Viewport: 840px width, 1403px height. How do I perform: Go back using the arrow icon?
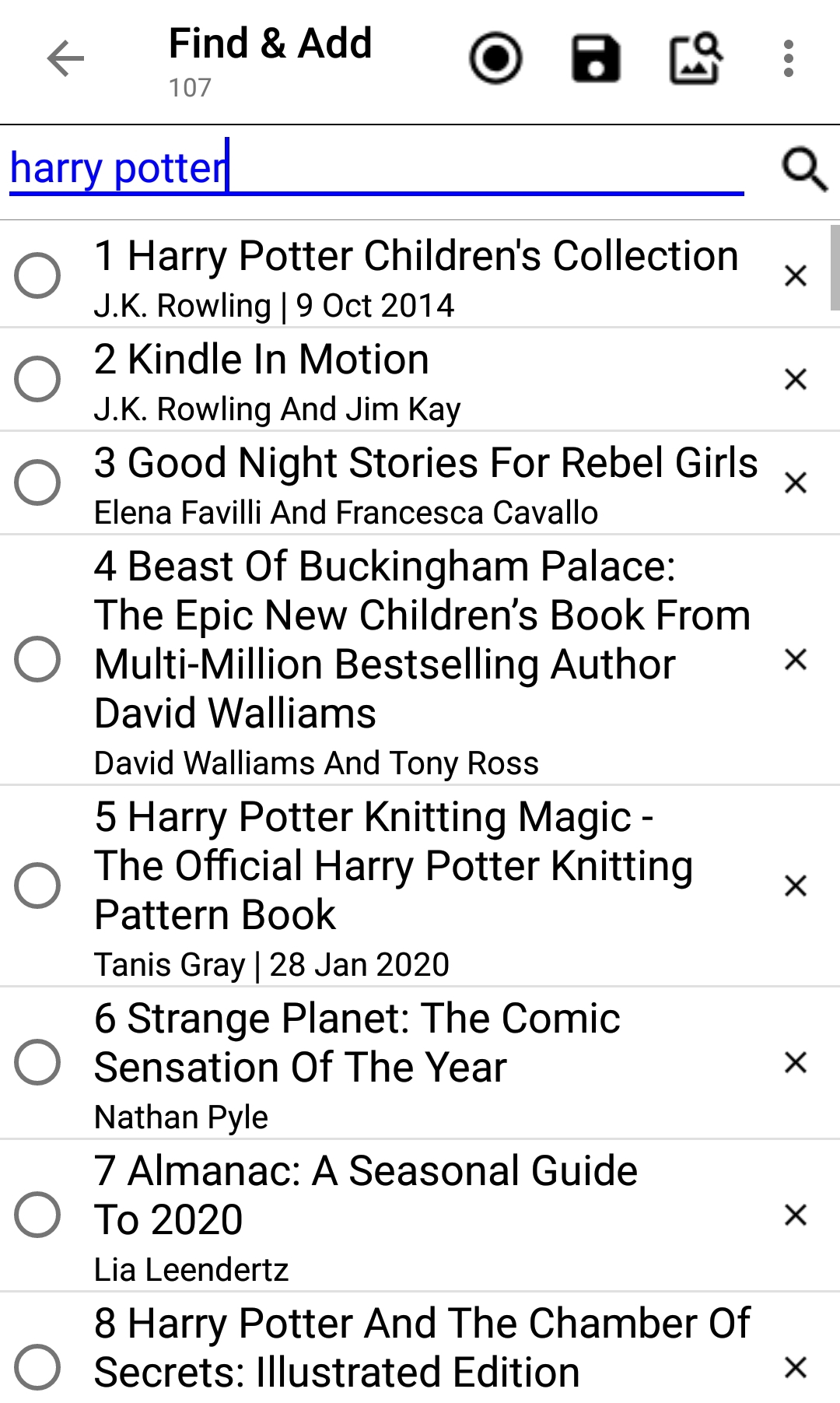point(65,59)
